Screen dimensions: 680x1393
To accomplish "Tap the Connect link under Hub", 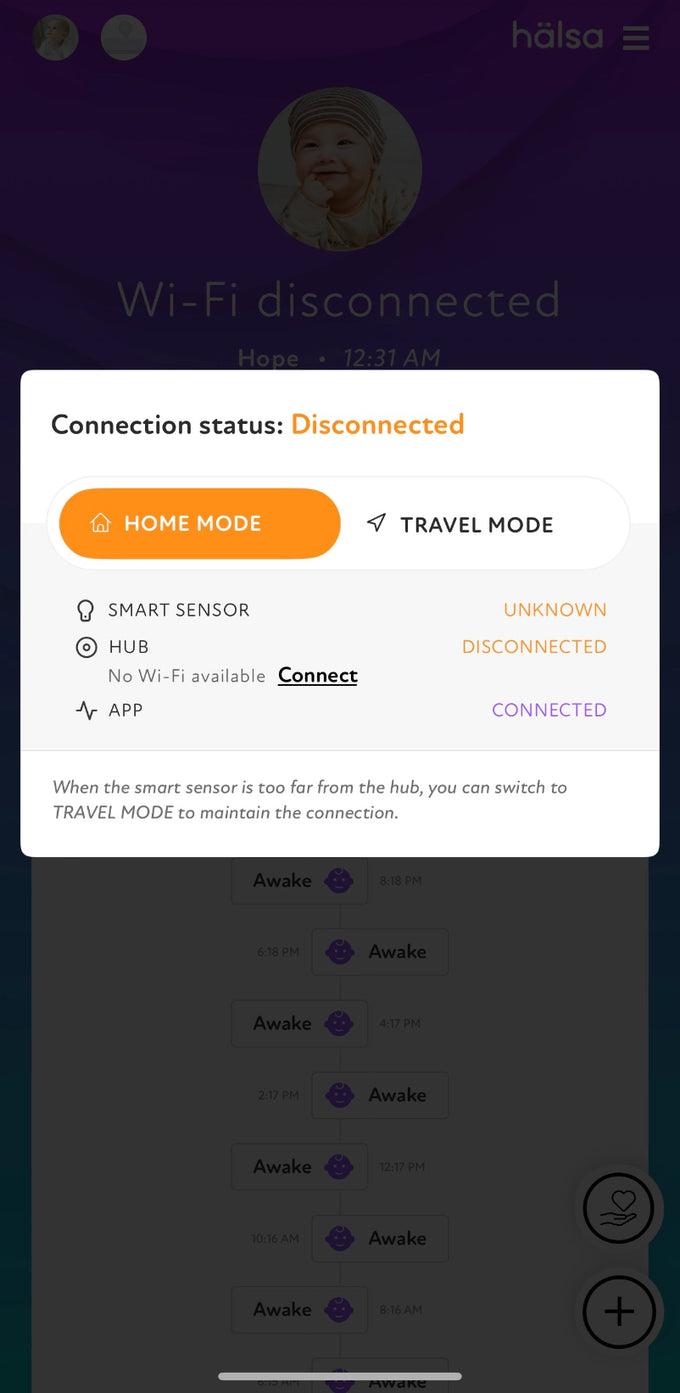I will coord(317,675).
